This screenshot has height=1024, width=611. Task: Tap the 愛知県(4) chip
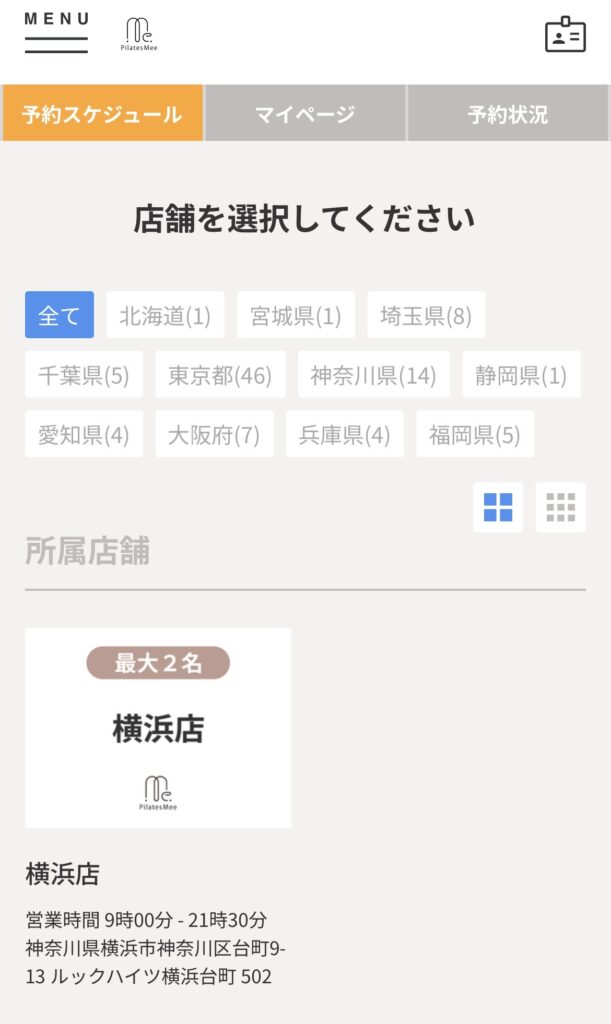84,434
